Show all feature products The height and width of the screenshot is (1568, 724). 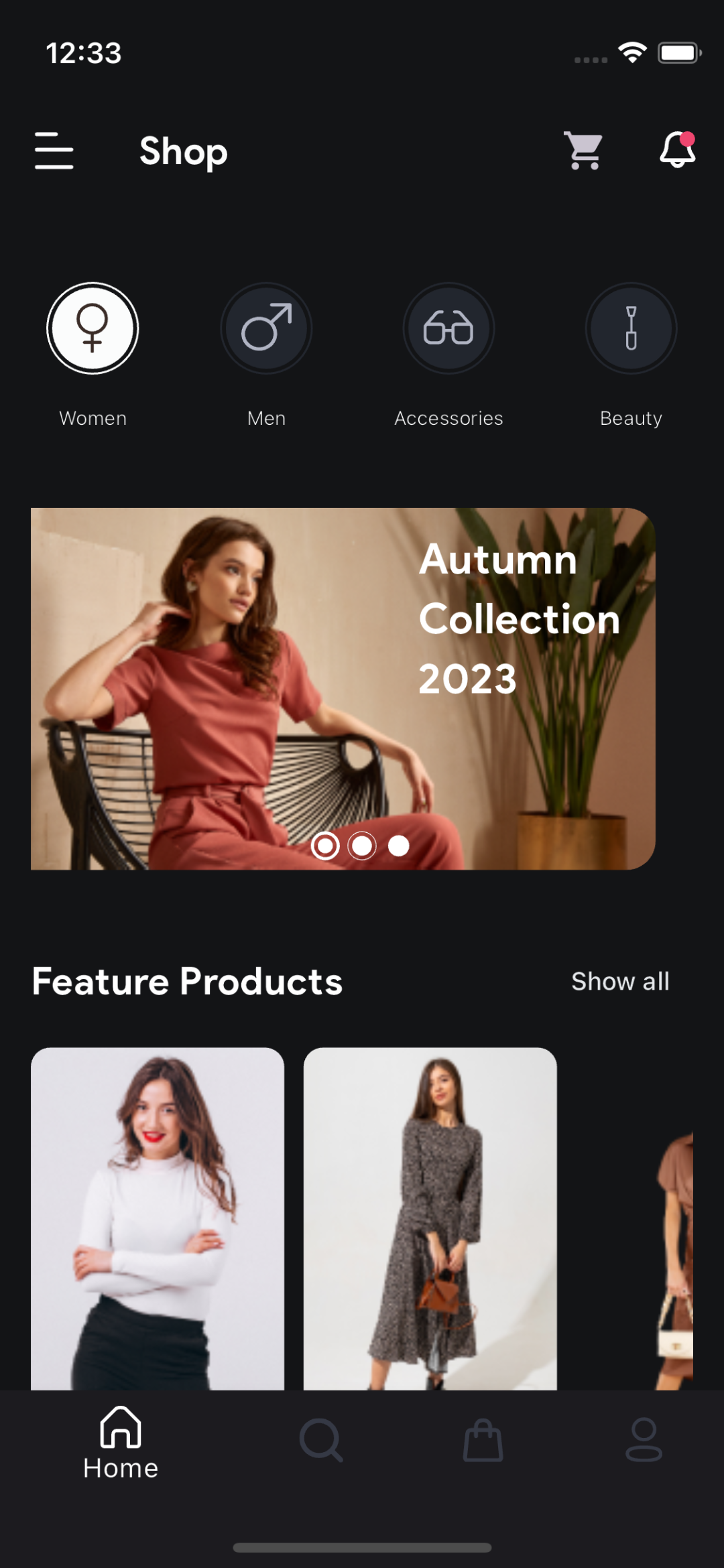tap(619, 982)
